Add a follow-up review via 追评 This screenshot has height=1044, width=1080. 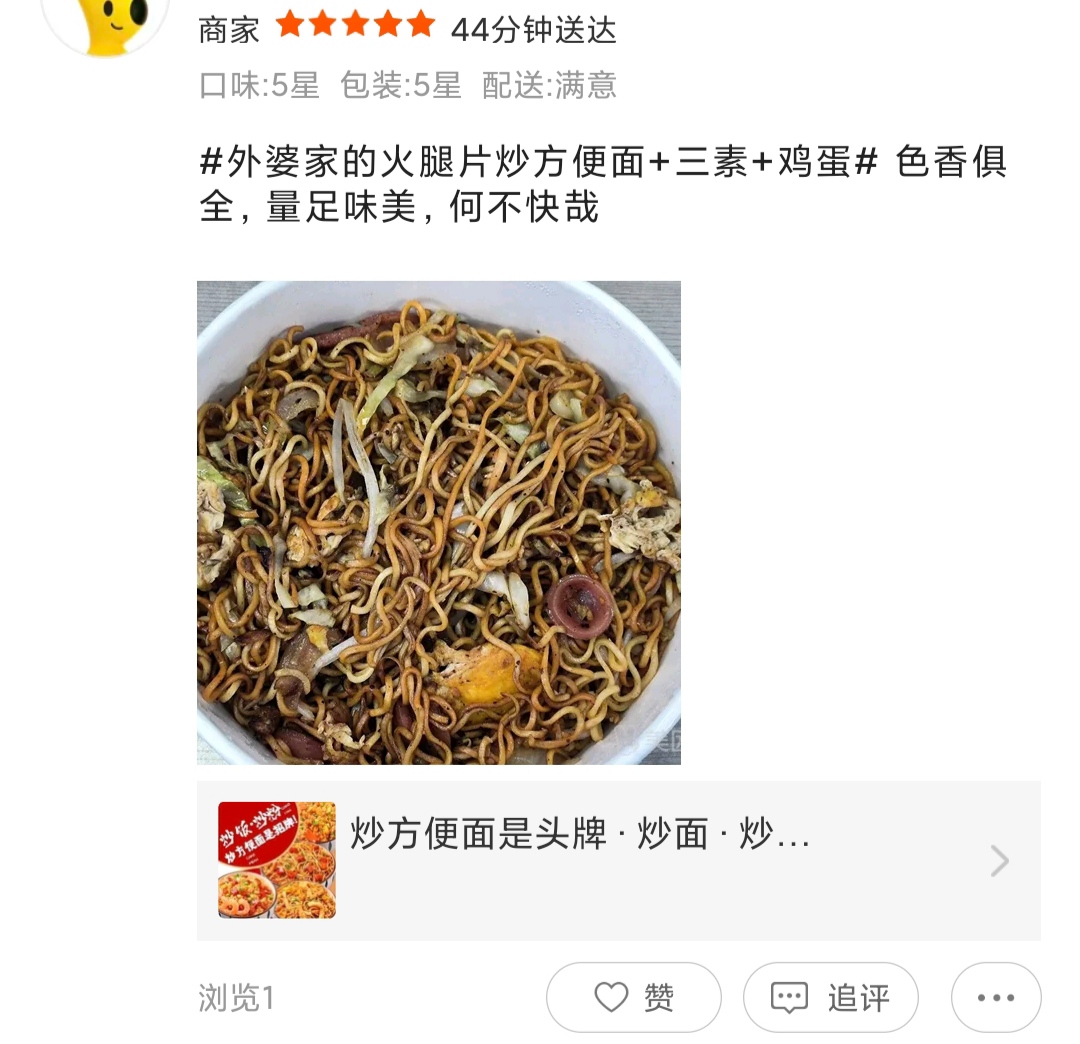point(830,997)
